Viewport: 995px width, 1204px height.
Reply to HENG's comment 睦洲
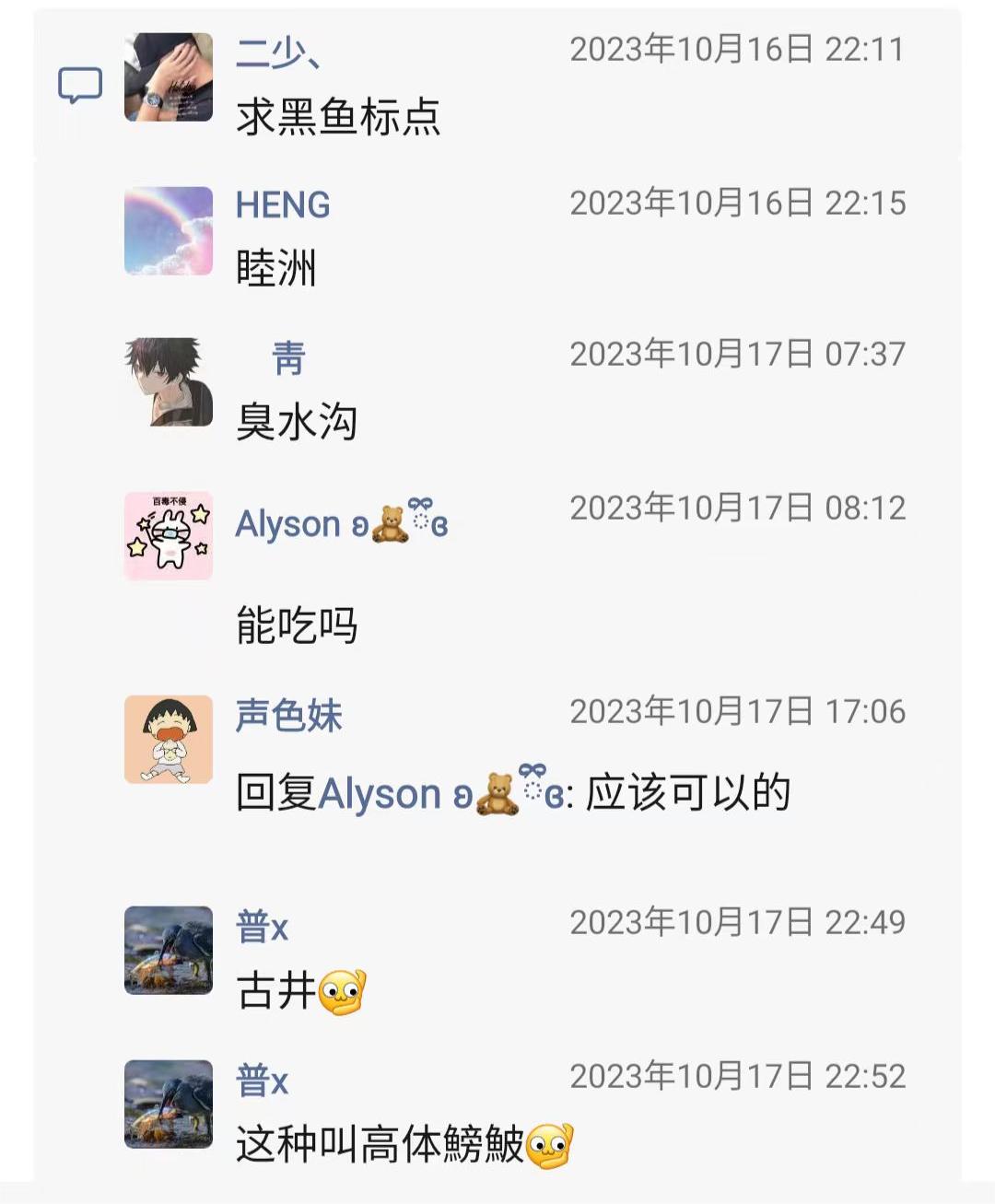(276, 269)
